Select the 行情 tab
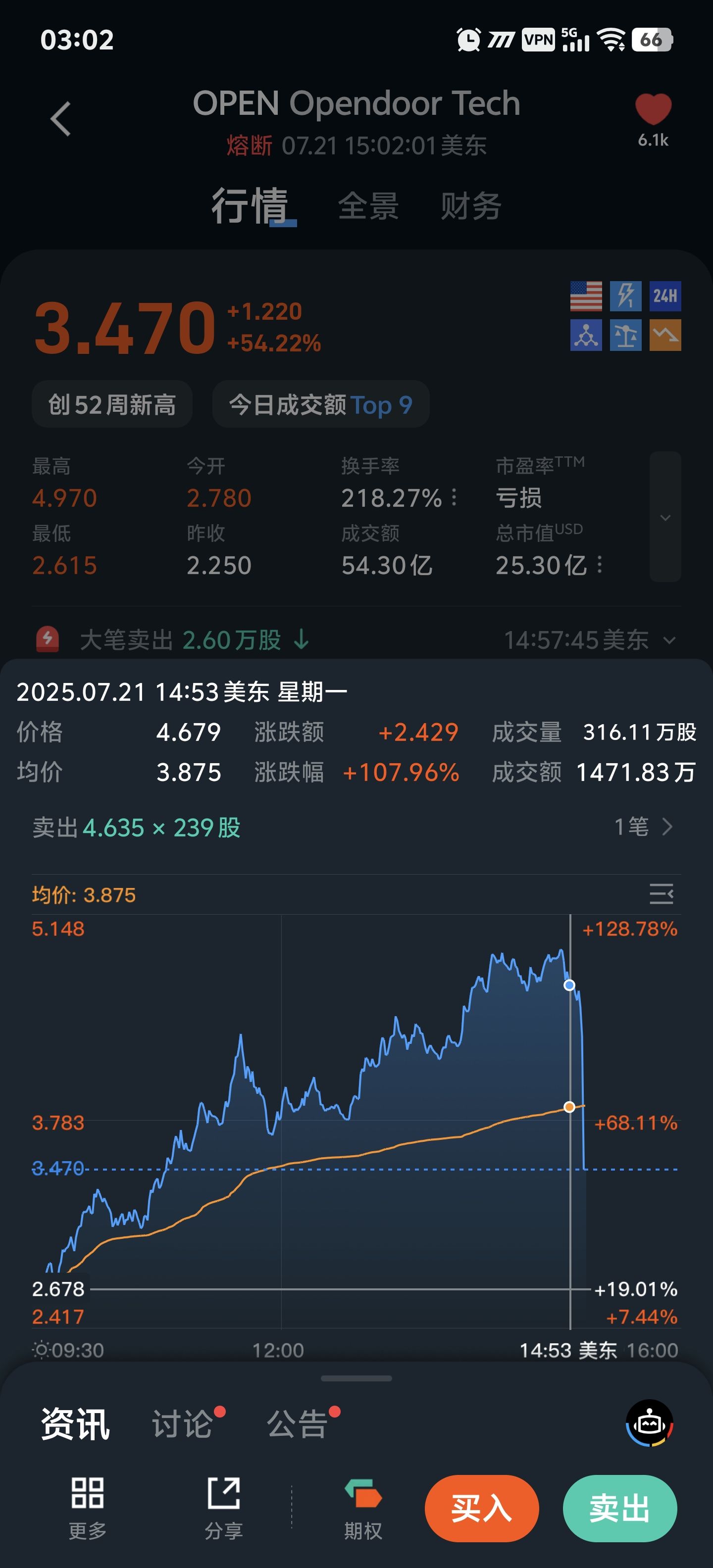Image resolution: width=713 pixels, height=1568 pixels. tap(250, 206)
